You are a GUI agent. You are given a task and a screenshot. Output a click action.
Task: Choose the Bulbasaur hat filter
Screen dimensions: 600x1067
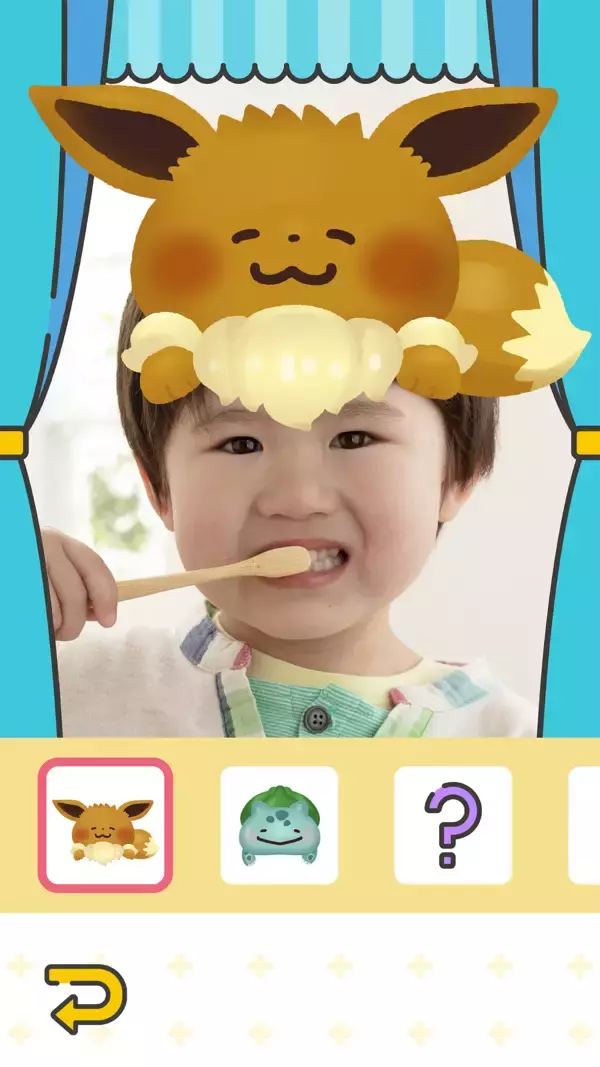point(279,825)
